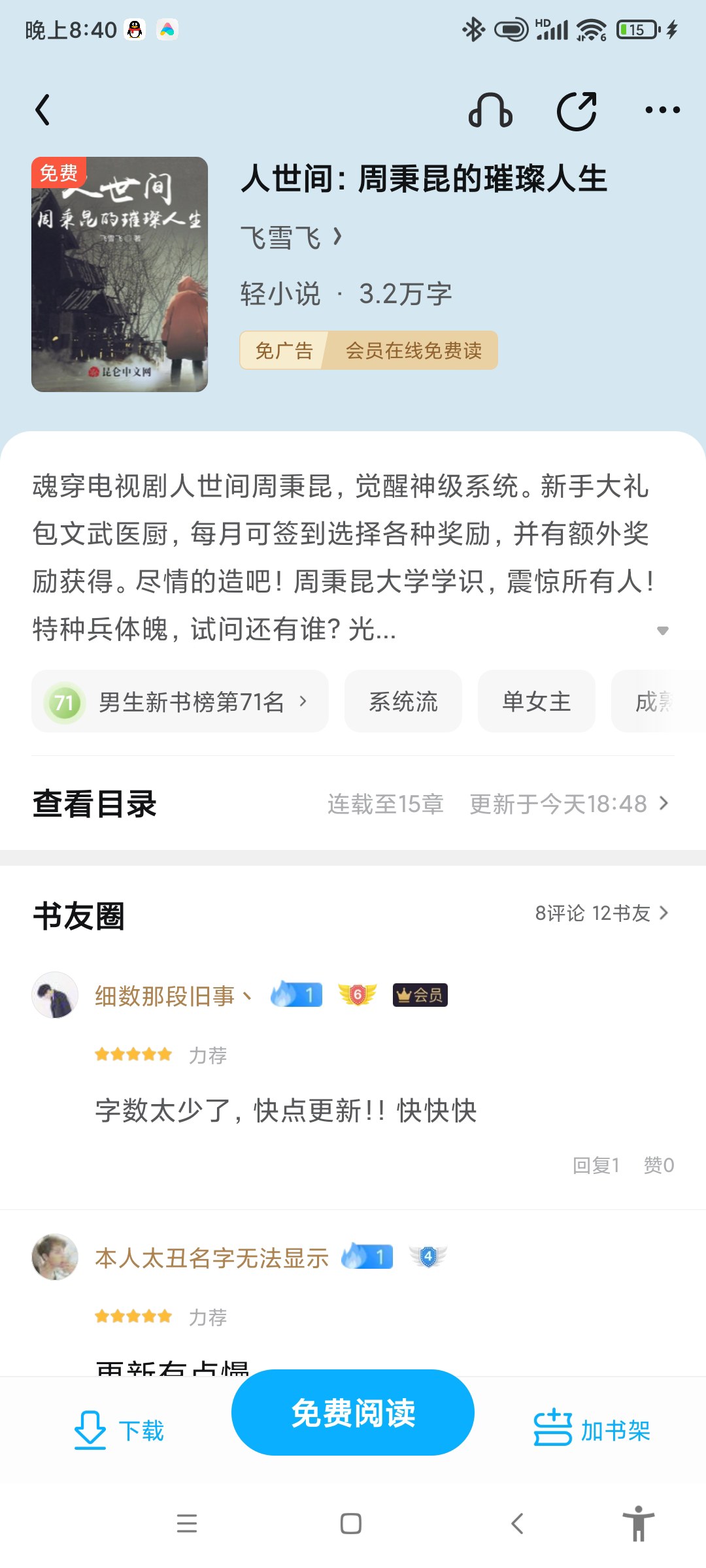This screenshot has width=706, height=1568.
Task: Download the book with 下载
Action: (119, 1429)
